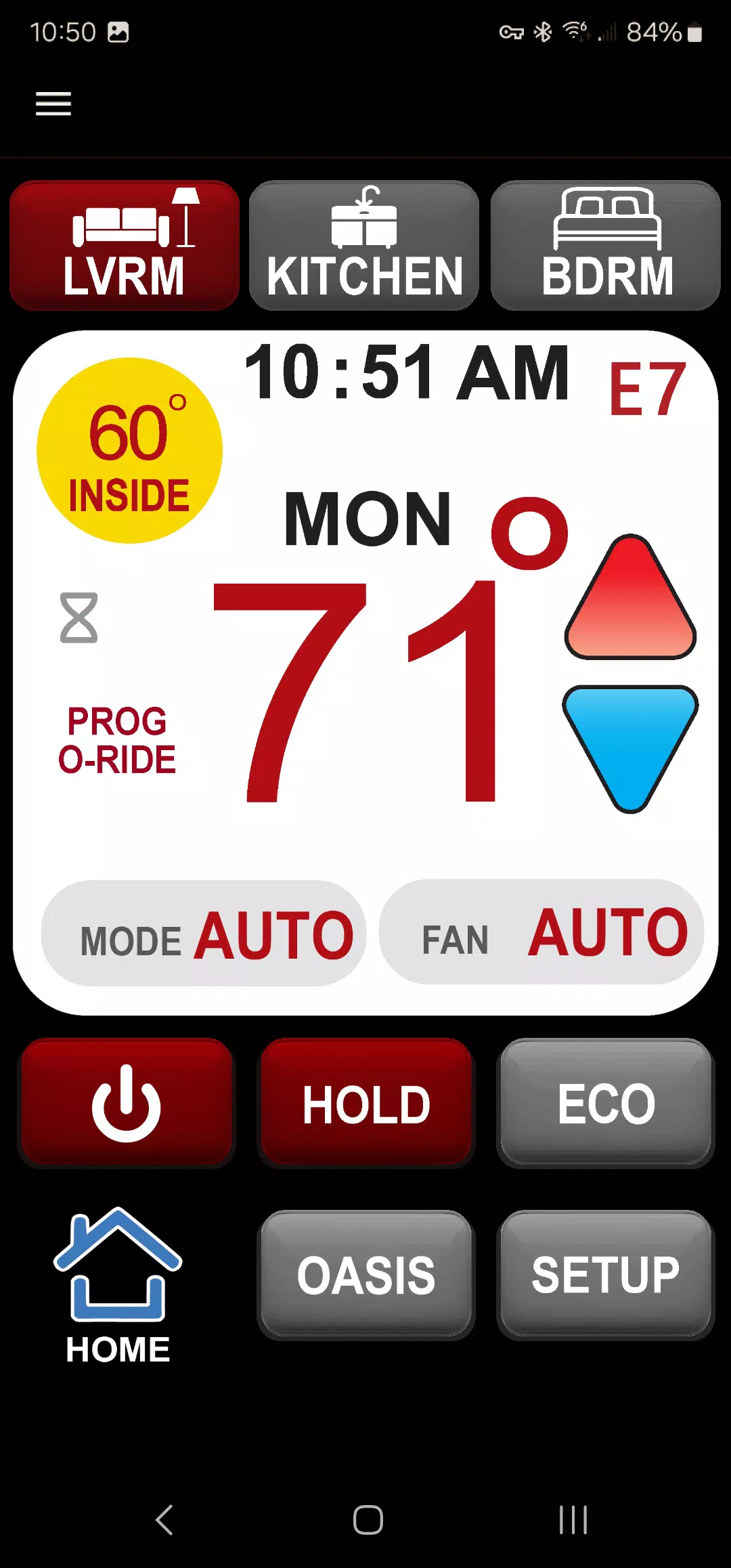The width and height of the screenshot is (731, 1568).
Task: Enable ECO mode
Action: pyautogui.click(x=606, y=1103)
